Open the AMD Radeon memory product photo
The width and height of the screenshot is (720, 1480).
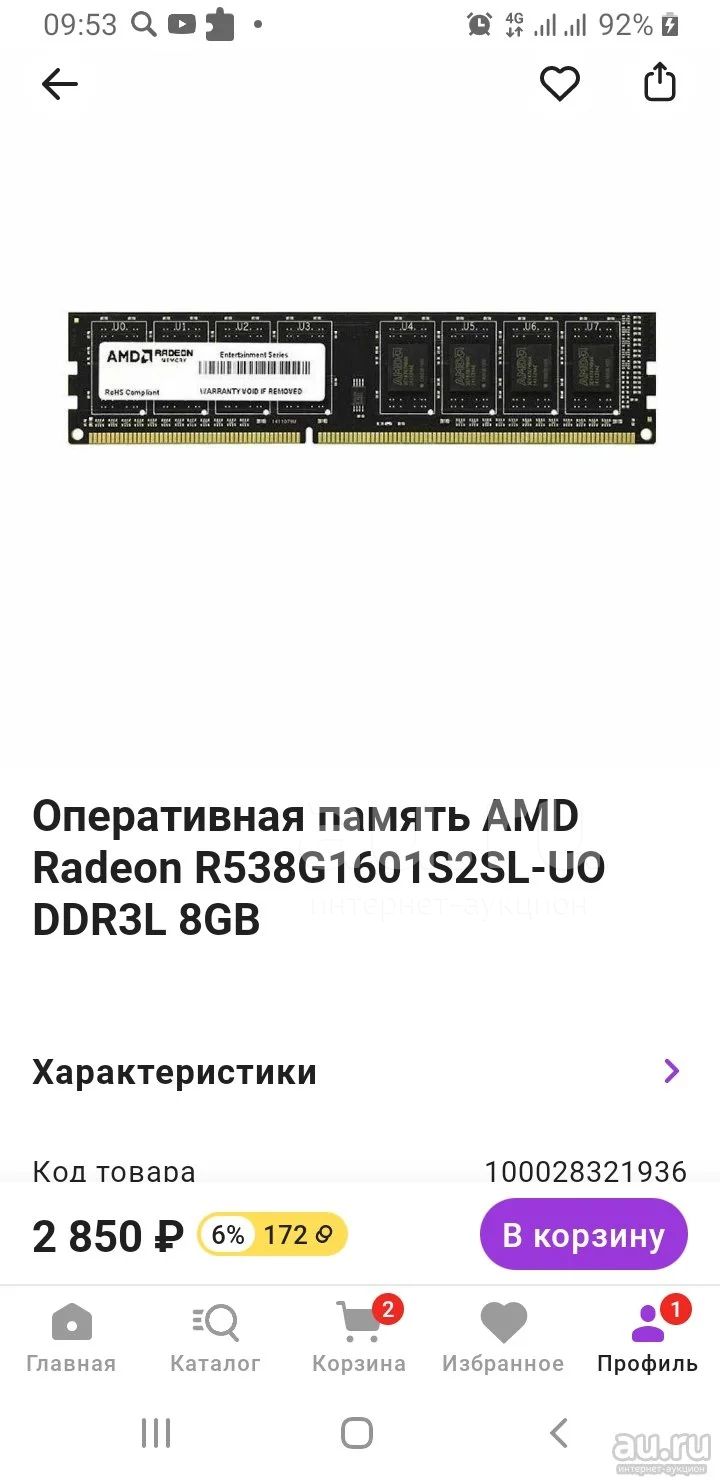[x=362, y=378]
